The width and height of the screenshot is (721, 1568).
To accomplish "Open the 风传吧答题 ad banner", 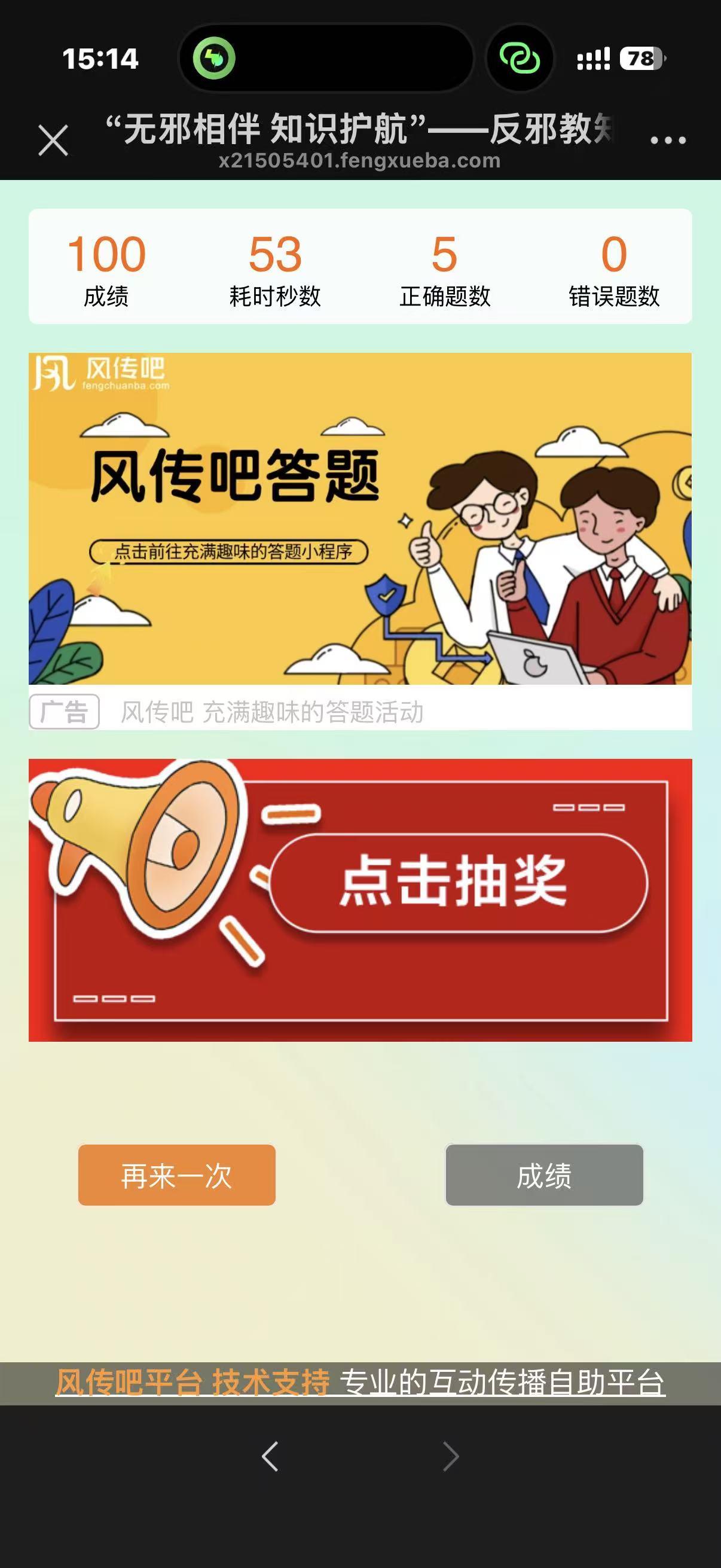I will 359,518.
